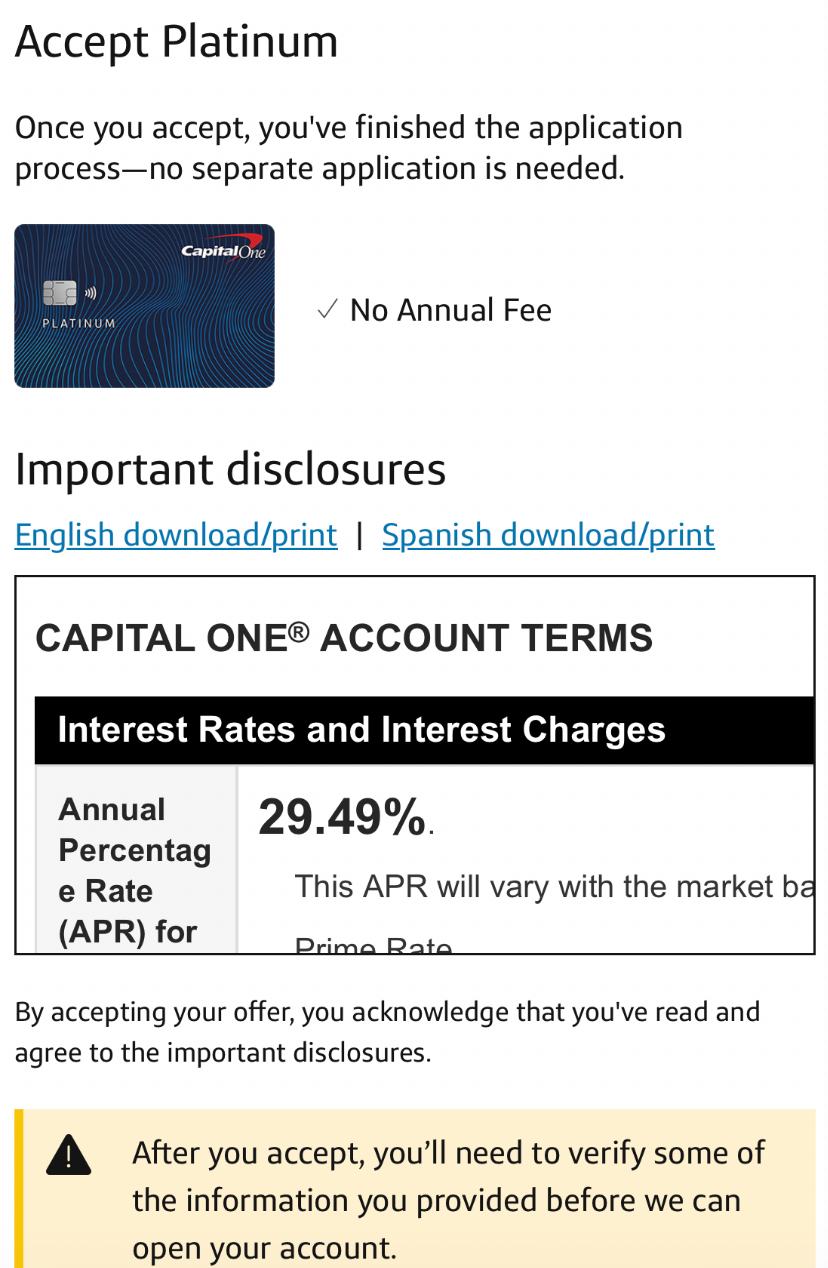Open the Spanish download/print link
The image size is (828, 1268).
pyautogui.click(x=548, y=535)
